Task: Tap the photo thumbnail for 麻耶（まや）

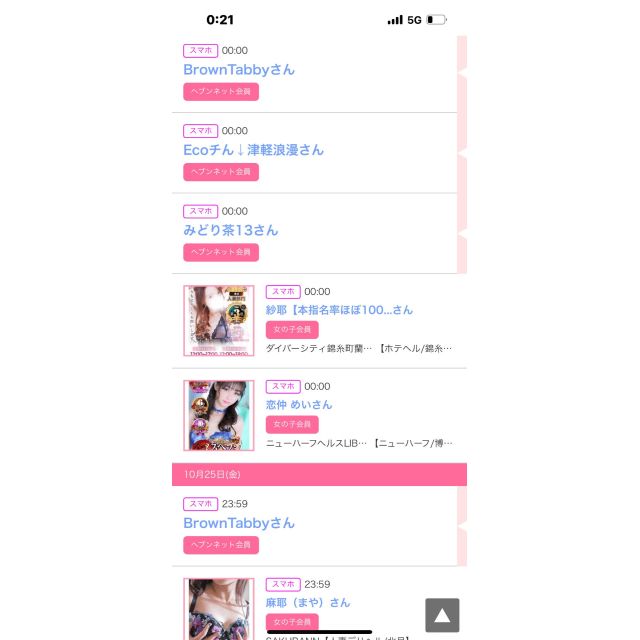Action: [219, 608]
